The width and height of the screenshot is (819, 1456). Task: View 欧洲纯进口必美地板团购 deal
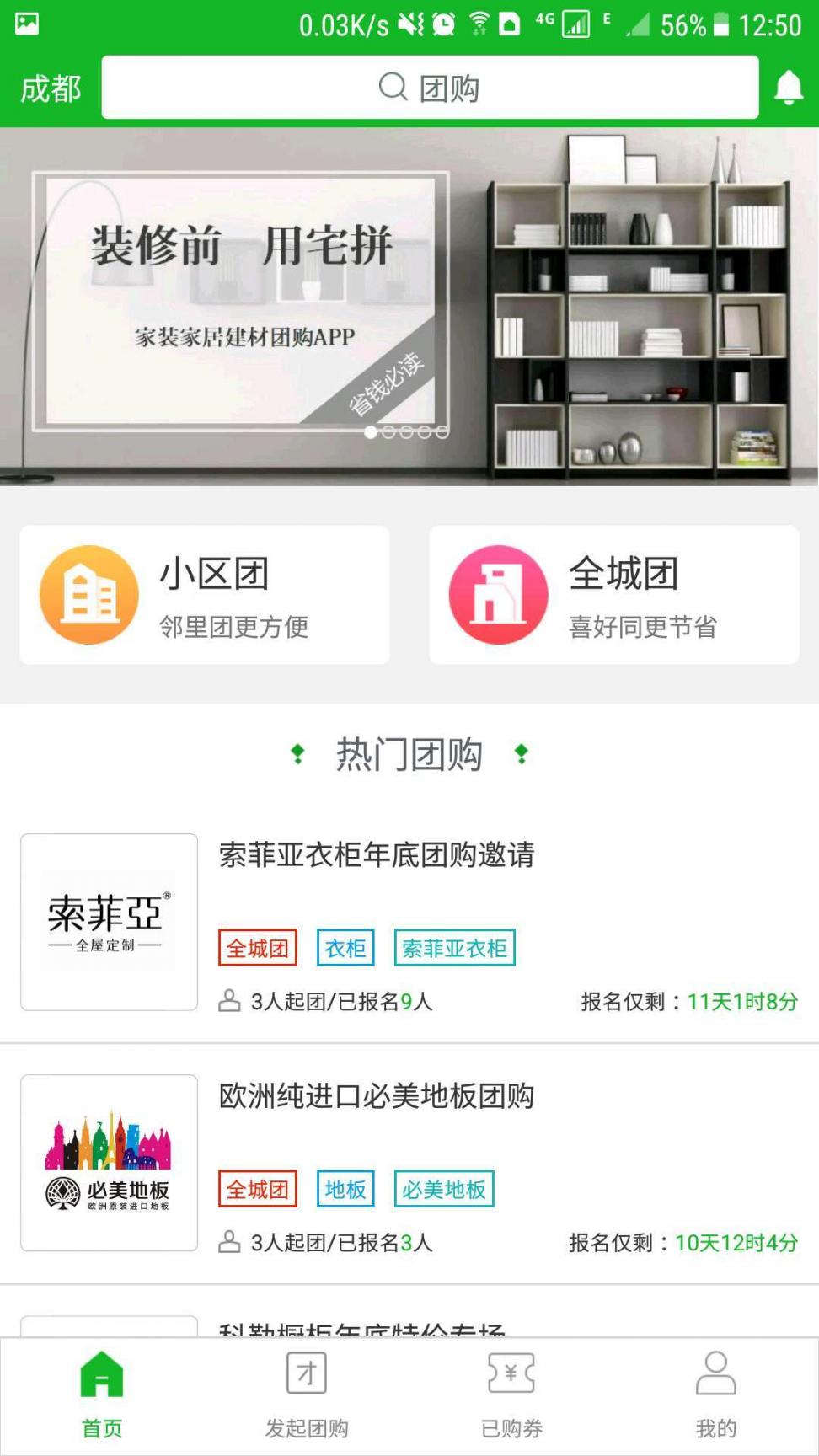tap(377, 1096)
